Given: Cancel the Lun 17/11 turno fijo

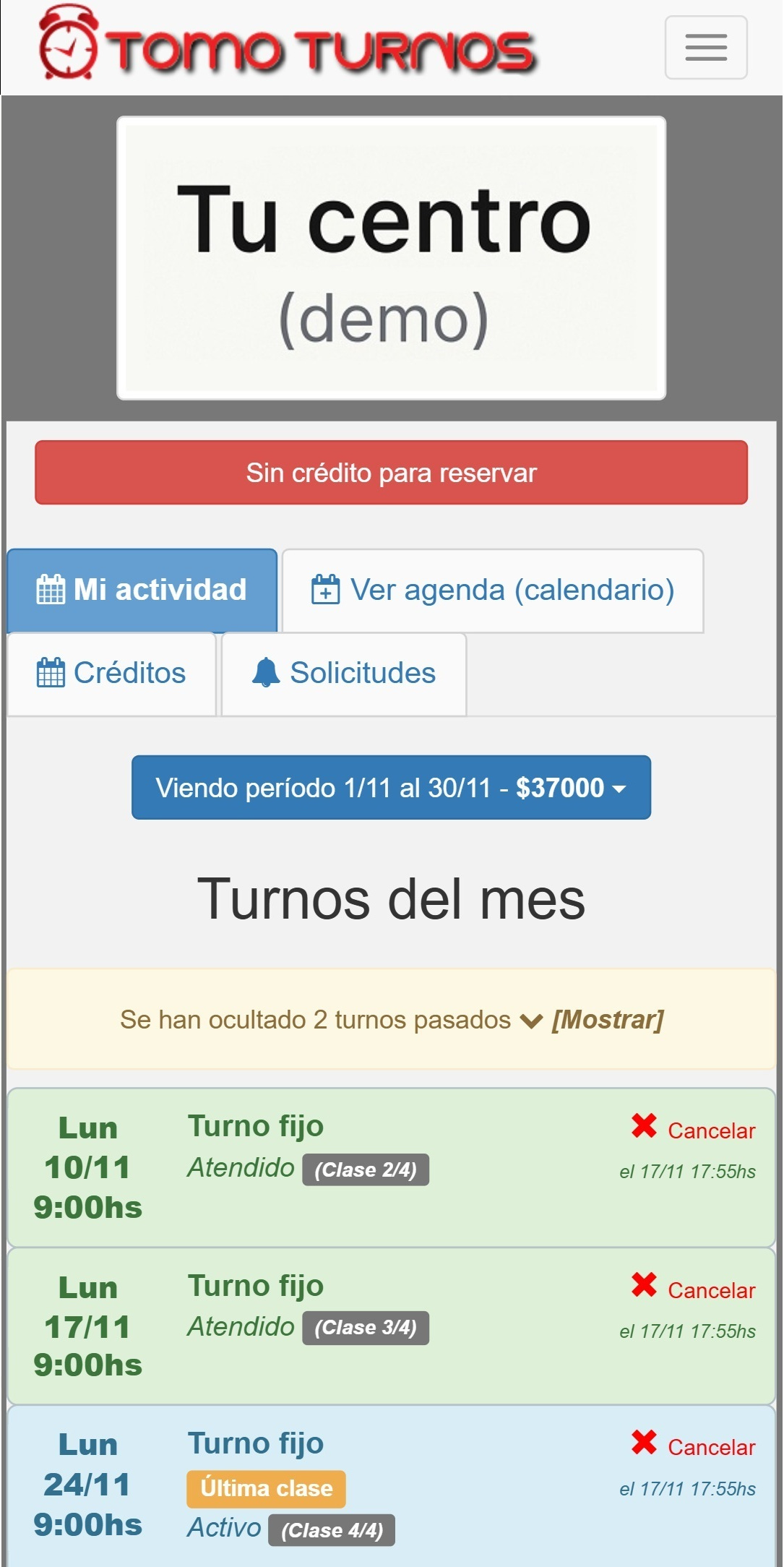Looking at the screenshot, I should point(694,1289).
